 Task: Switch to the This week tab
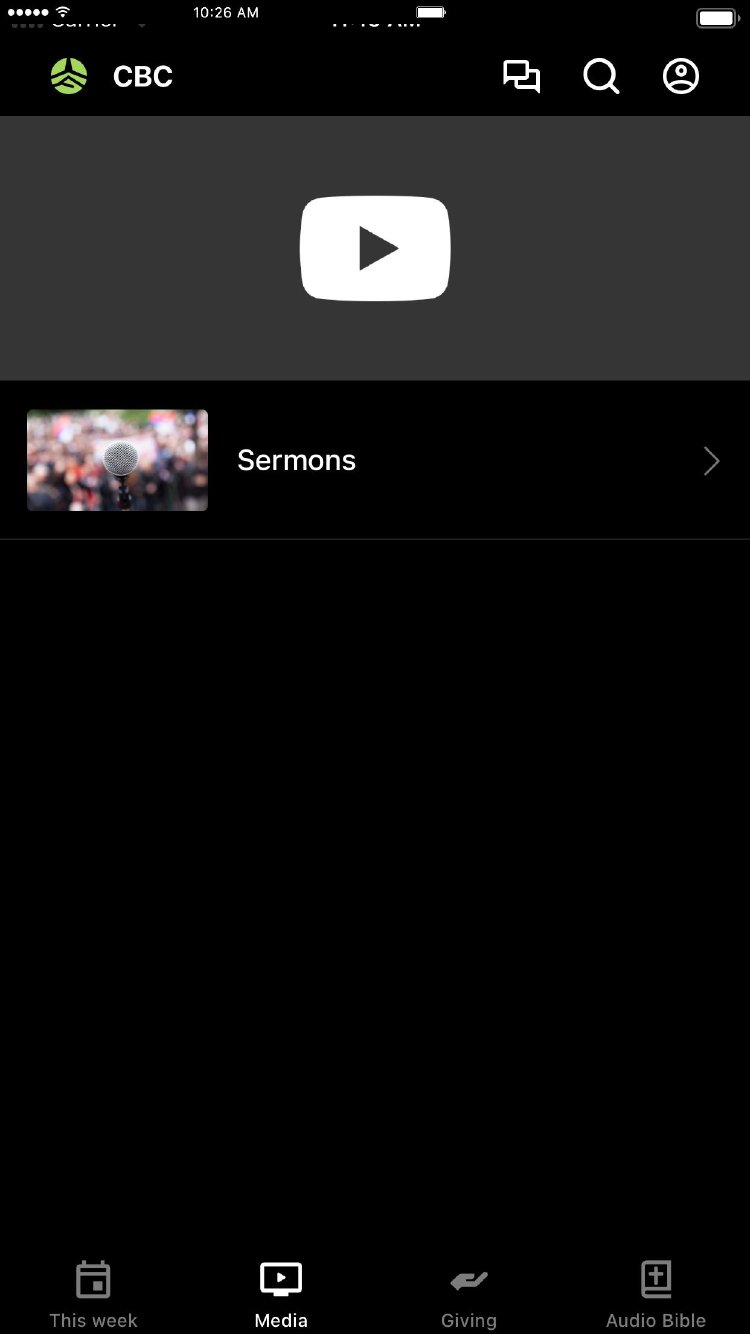(93, 1292)
